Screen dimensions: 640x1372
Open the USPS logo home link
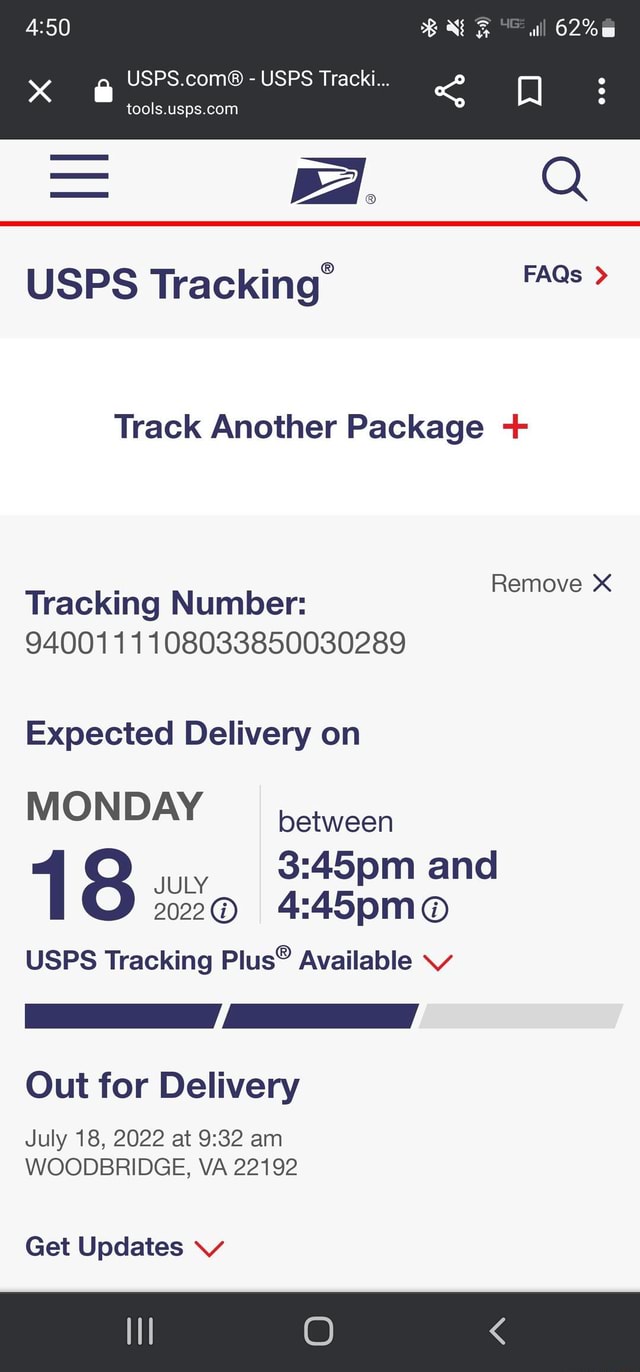330,181
